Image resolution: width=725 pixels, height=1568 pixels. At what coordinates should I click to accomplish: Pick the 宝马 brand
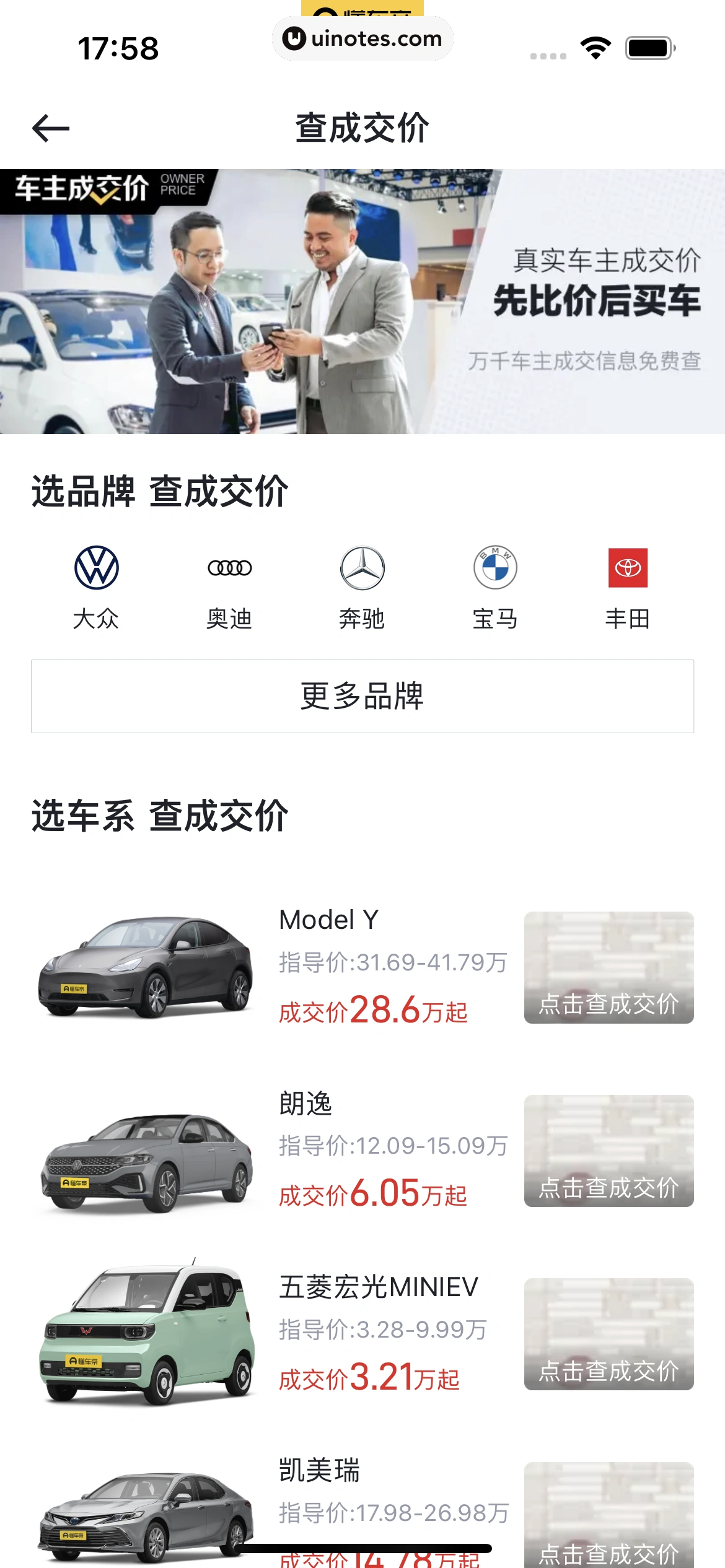point(495,586)
